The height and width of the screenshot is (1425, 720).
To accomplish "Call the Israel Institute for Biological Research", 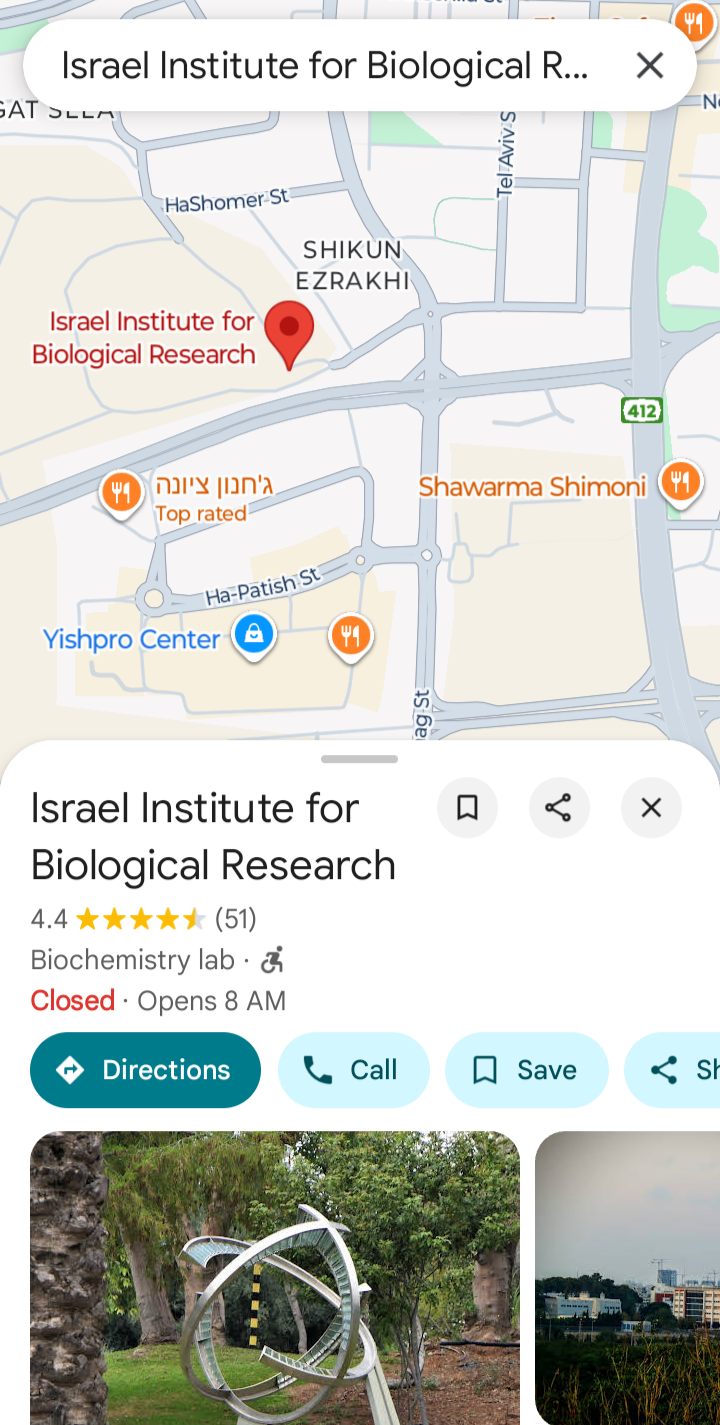I will (353, 1070).
